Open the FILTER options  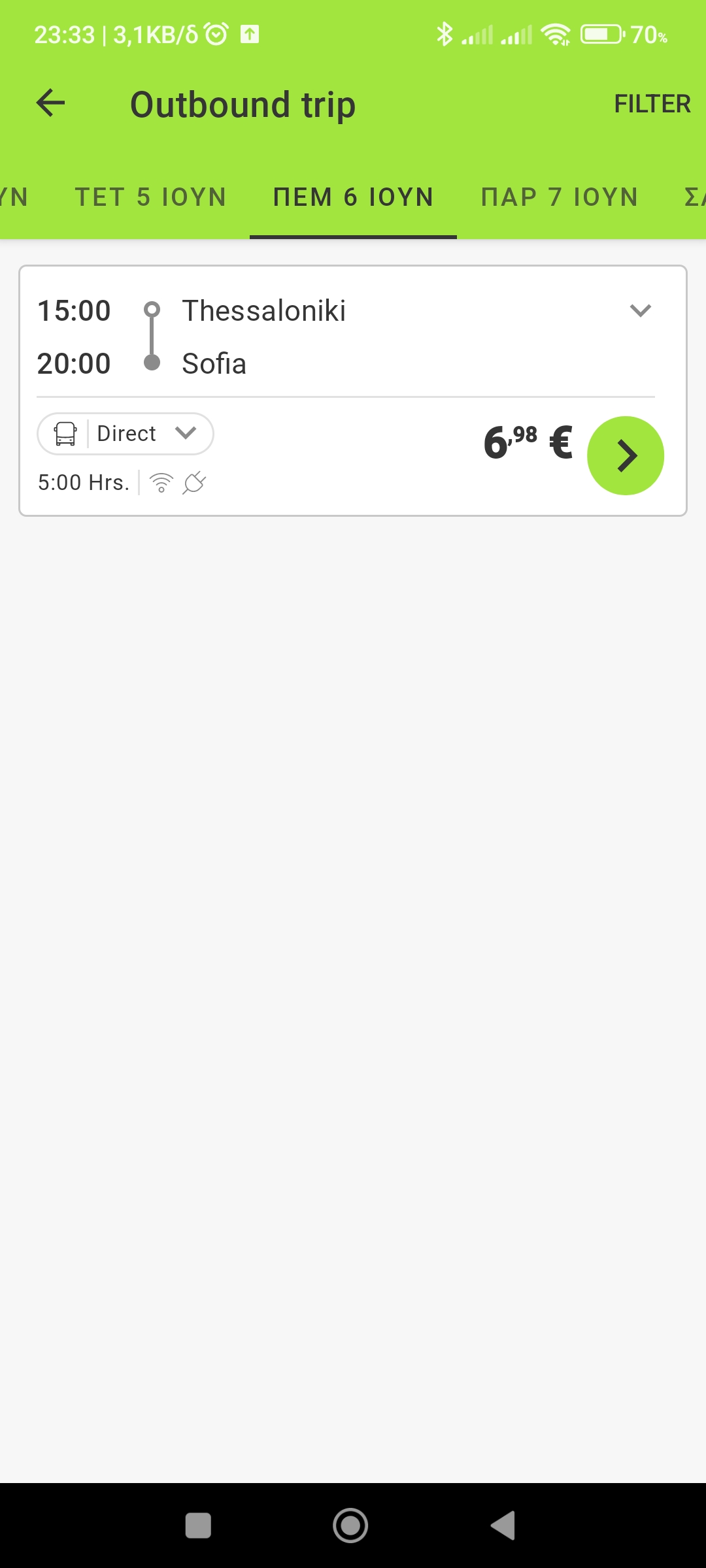coord(652,104)
